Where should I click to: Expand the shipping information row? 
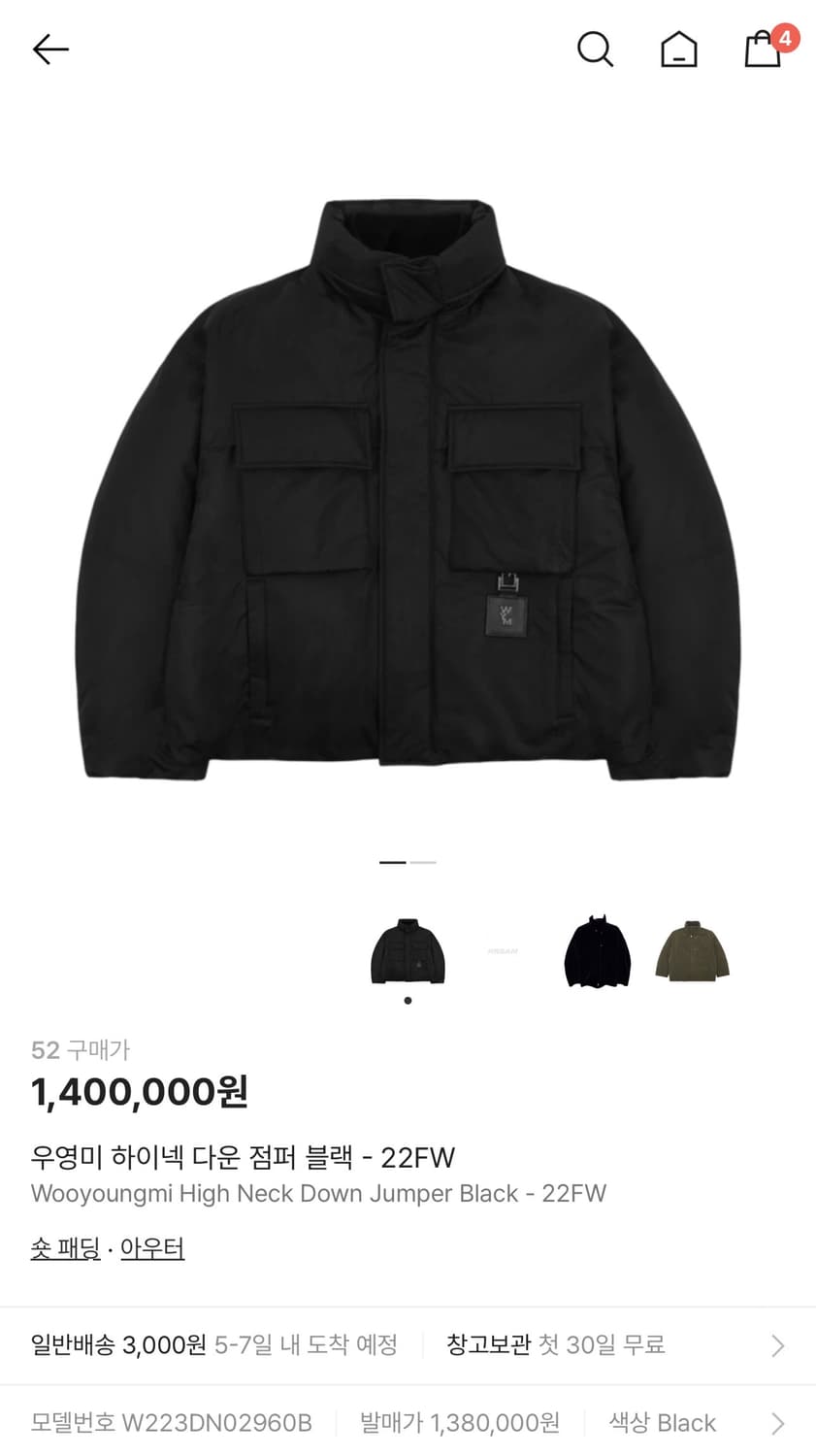coord(776,1346)
